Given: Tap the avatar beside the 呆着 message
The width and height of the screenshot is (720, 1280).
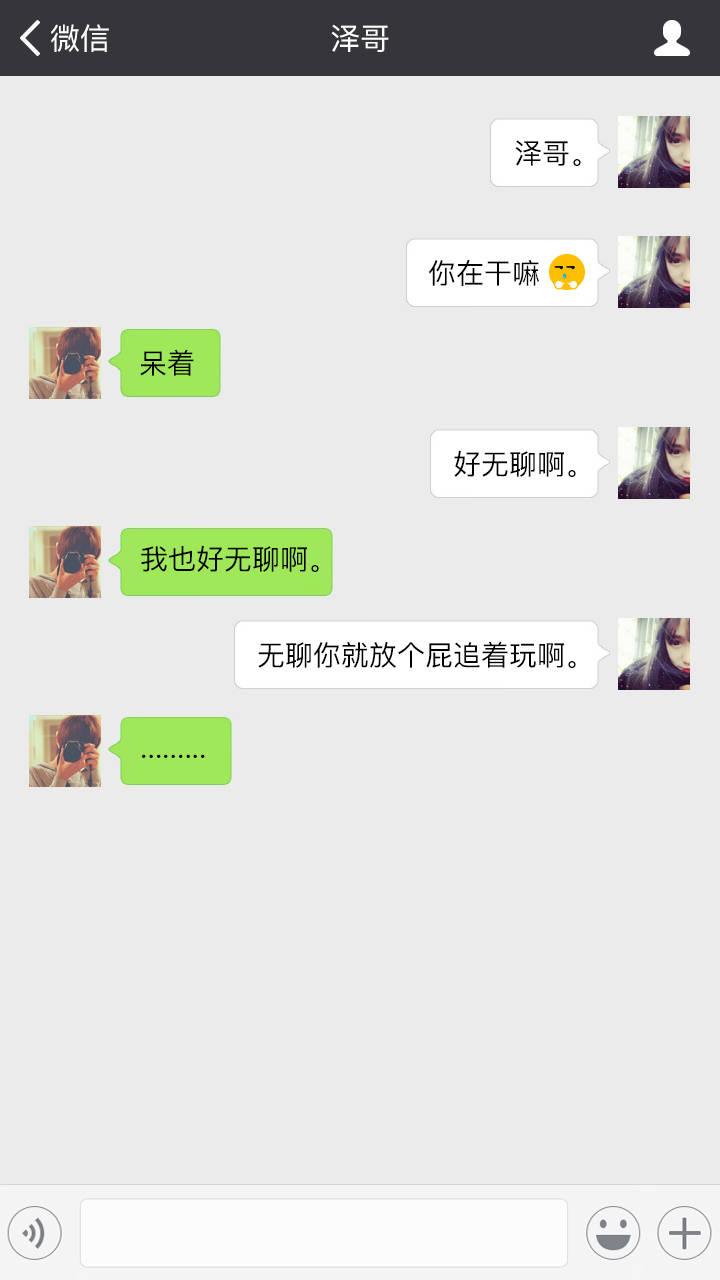Looking at the screenshot, I should click(x=65, y=363).
